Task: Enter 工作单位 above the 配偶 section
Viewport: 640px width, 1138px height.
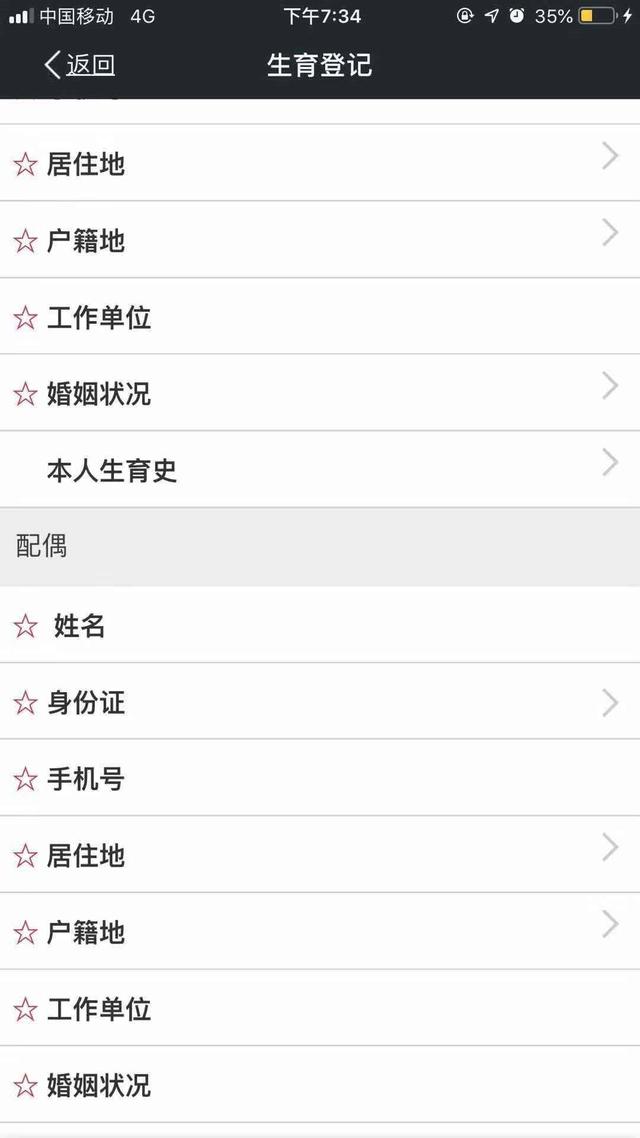Action: pos(320,316)
